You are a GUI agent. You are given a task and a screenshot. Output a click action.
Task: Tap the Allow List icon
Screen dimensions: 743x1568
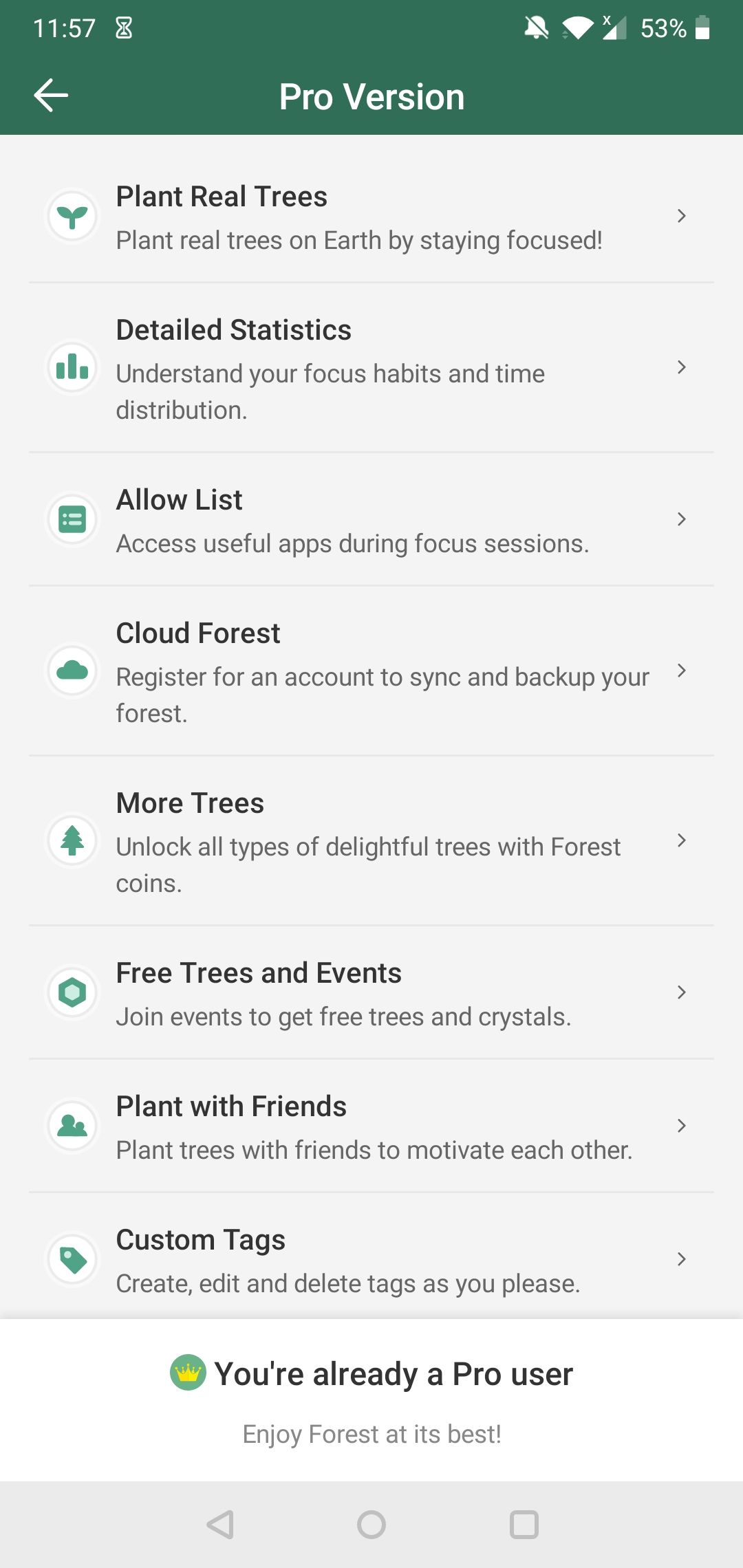click(x=72, y=519)
